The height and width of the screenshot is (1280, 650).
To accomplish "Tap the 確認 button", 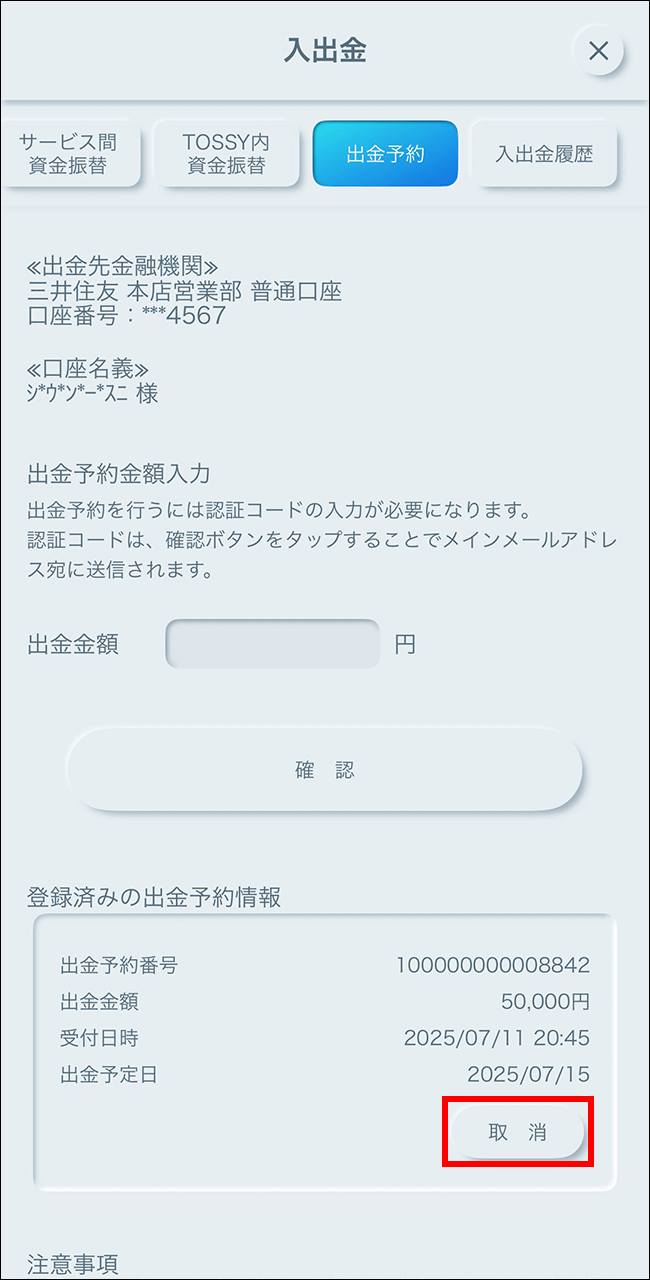I will (324, 770).
